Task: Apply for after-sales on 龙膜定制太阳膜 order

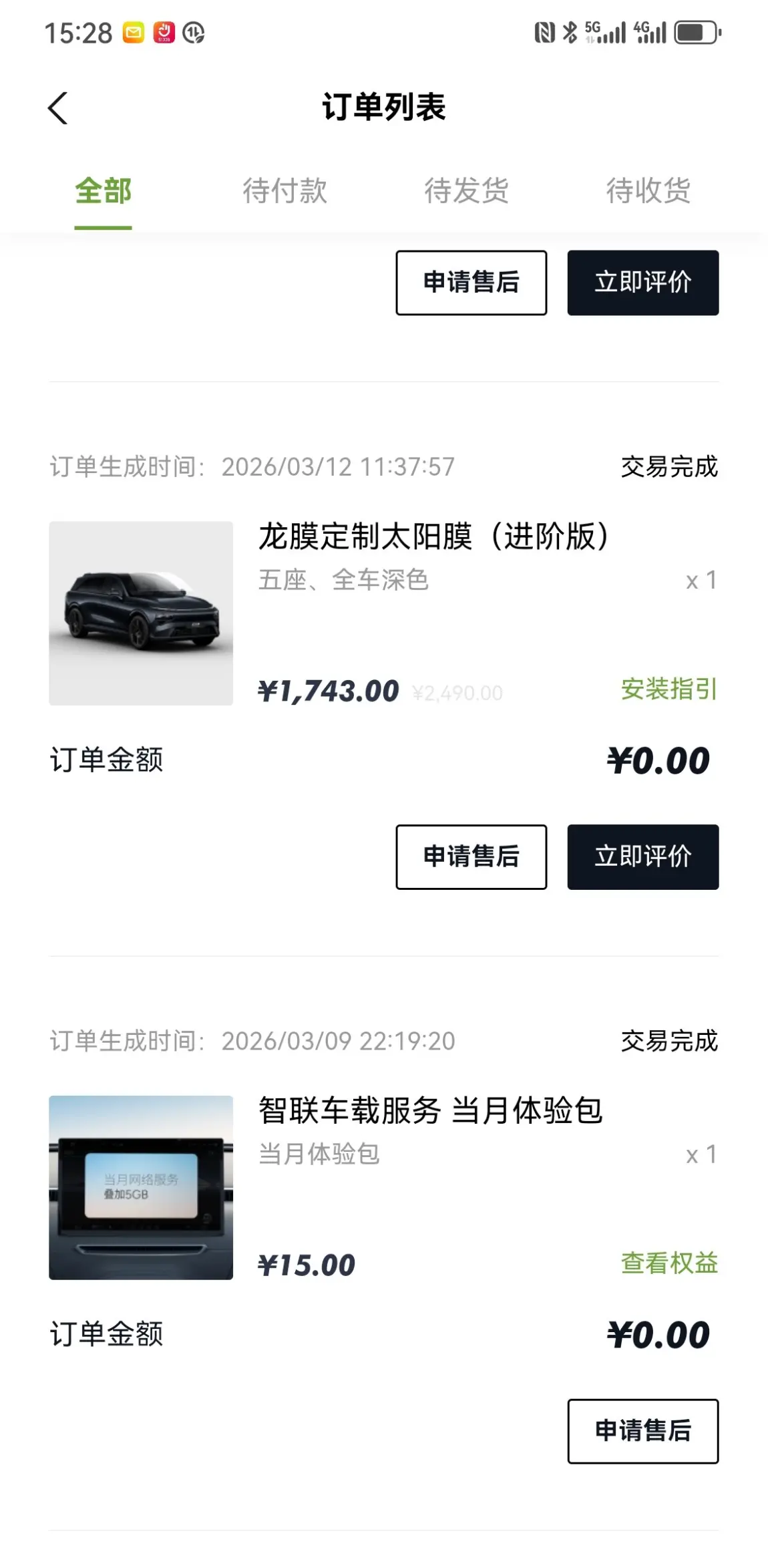Action: 471,856
